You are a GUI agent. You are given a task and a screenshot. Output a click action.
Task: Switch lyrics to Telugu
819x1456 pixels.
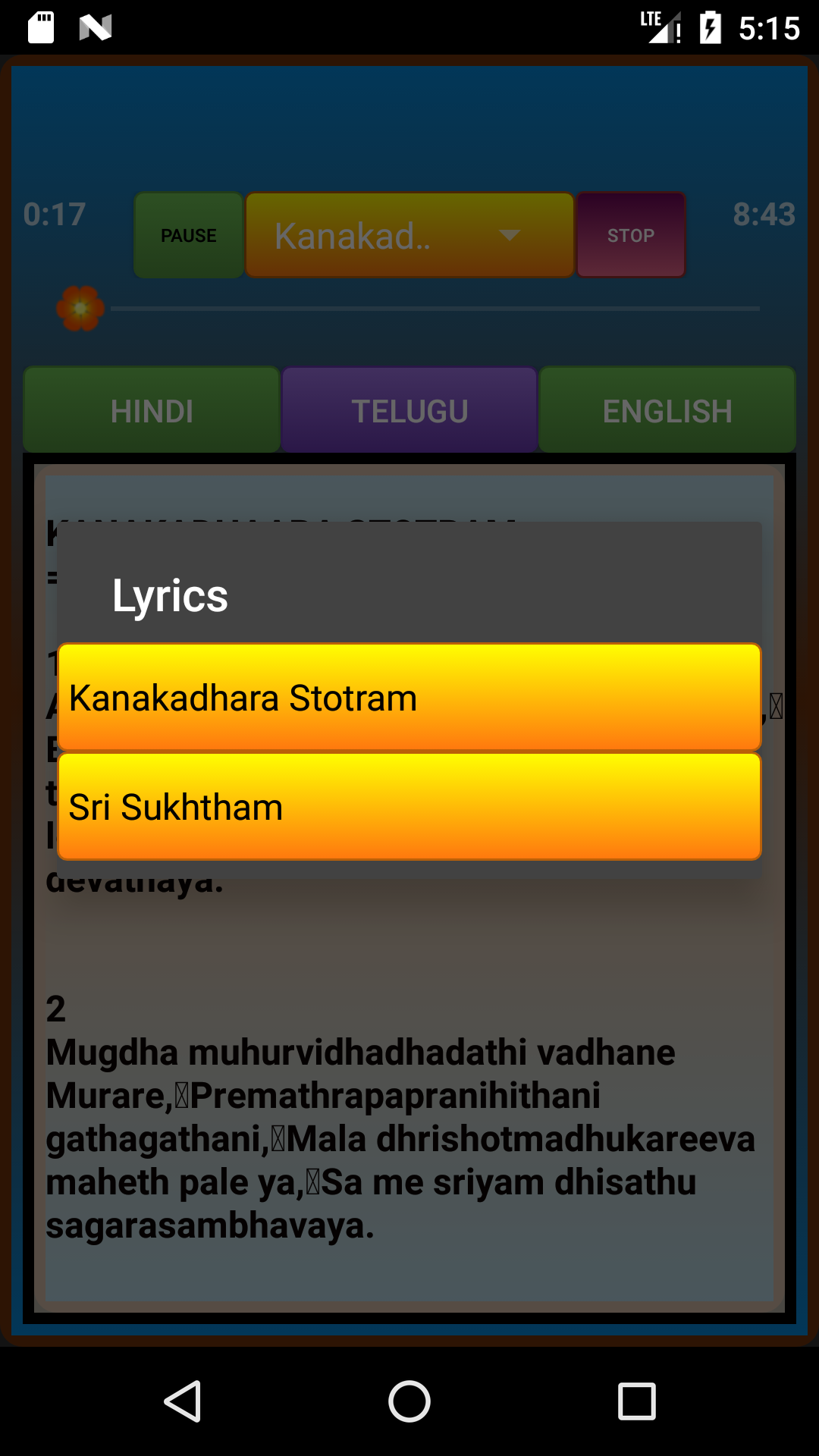(x=409, y=411)
